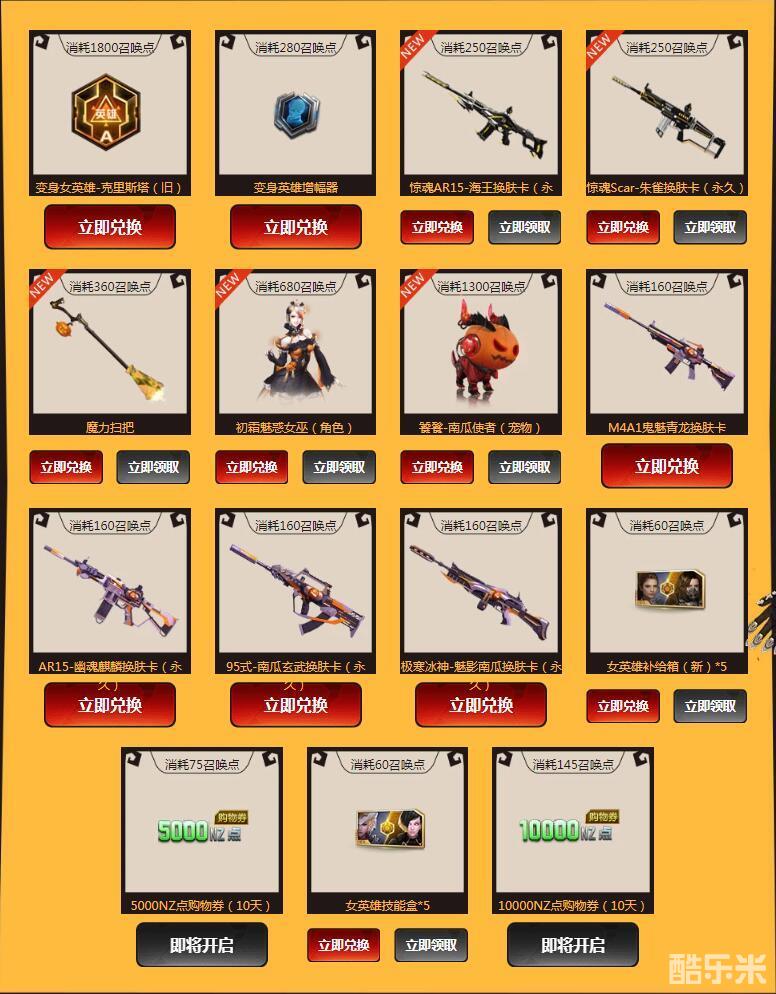Tap 即将开启 under 10000NZ点购物券
Screen dimensions: 776x994
pyautogui.click(x=573, y=945)
